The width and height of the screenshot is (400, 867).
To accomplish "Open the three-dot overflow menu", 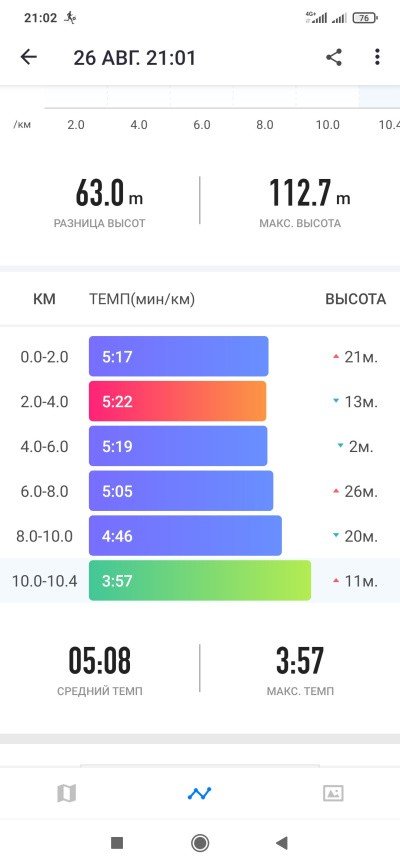I will pos(377,57).
